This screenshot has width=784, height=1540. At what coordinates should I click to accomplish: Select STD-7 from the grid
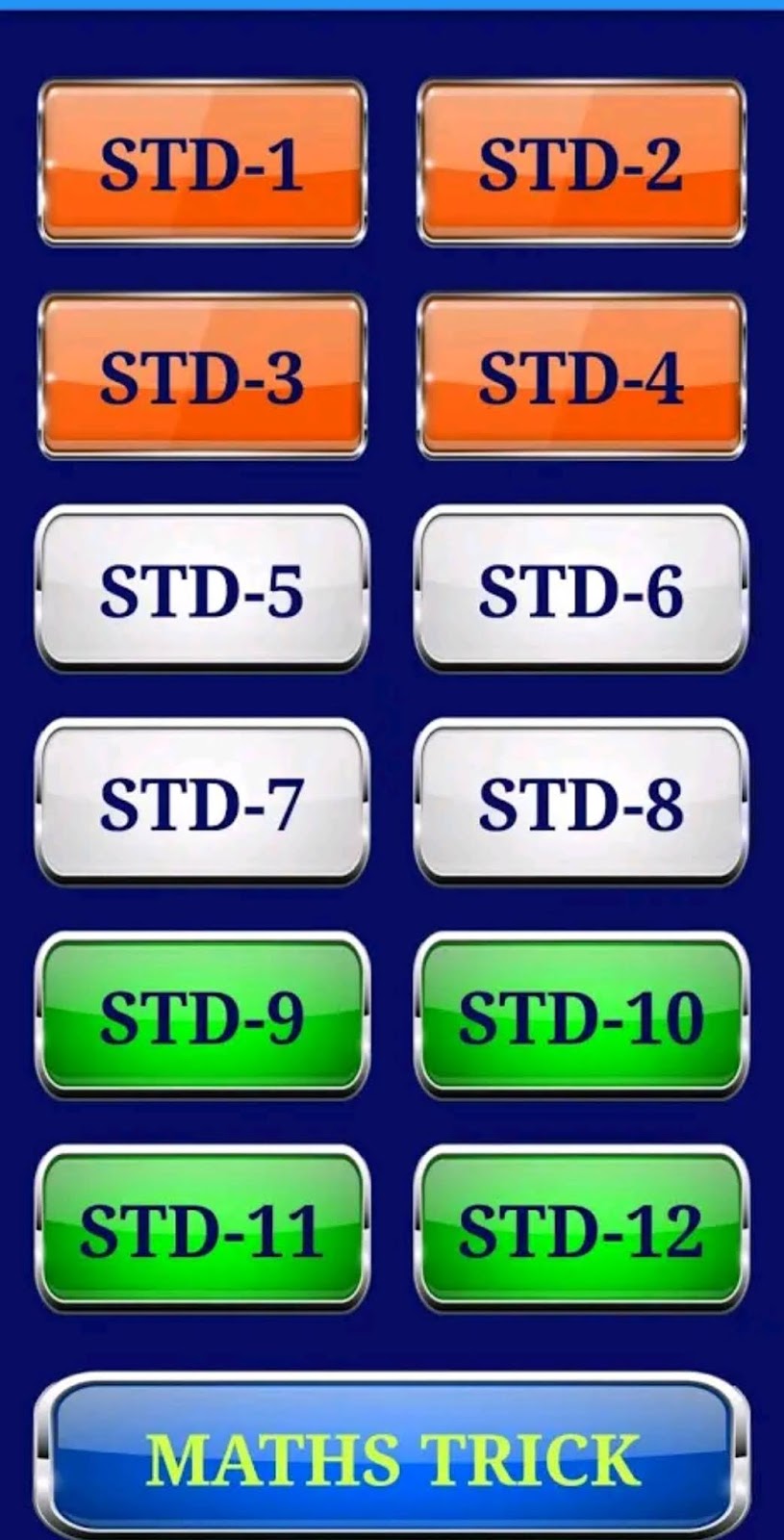(x=202, y=802)
